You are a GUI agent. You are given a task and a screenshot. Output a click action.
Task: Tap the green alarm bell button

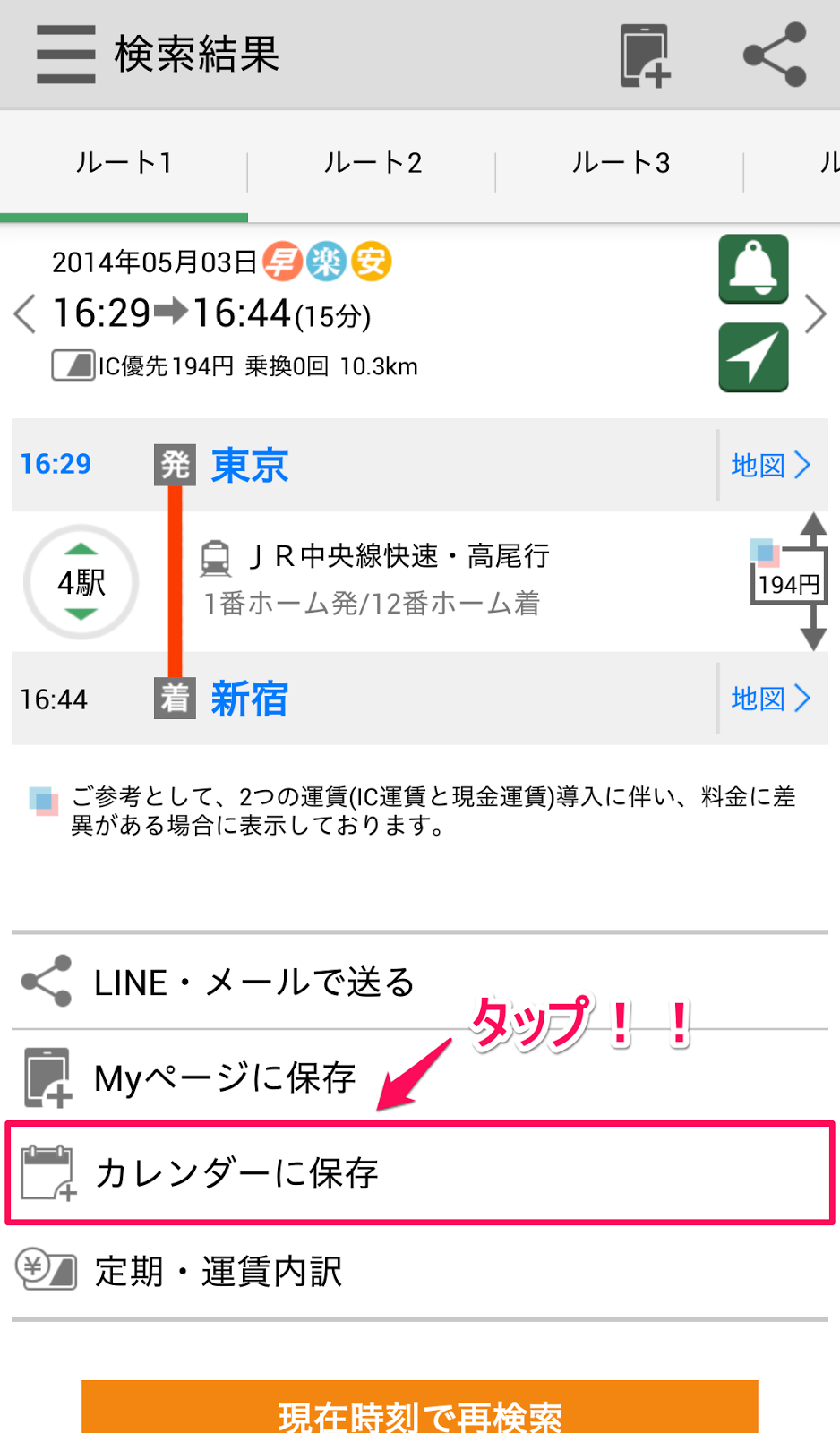[x=753, y=269]
